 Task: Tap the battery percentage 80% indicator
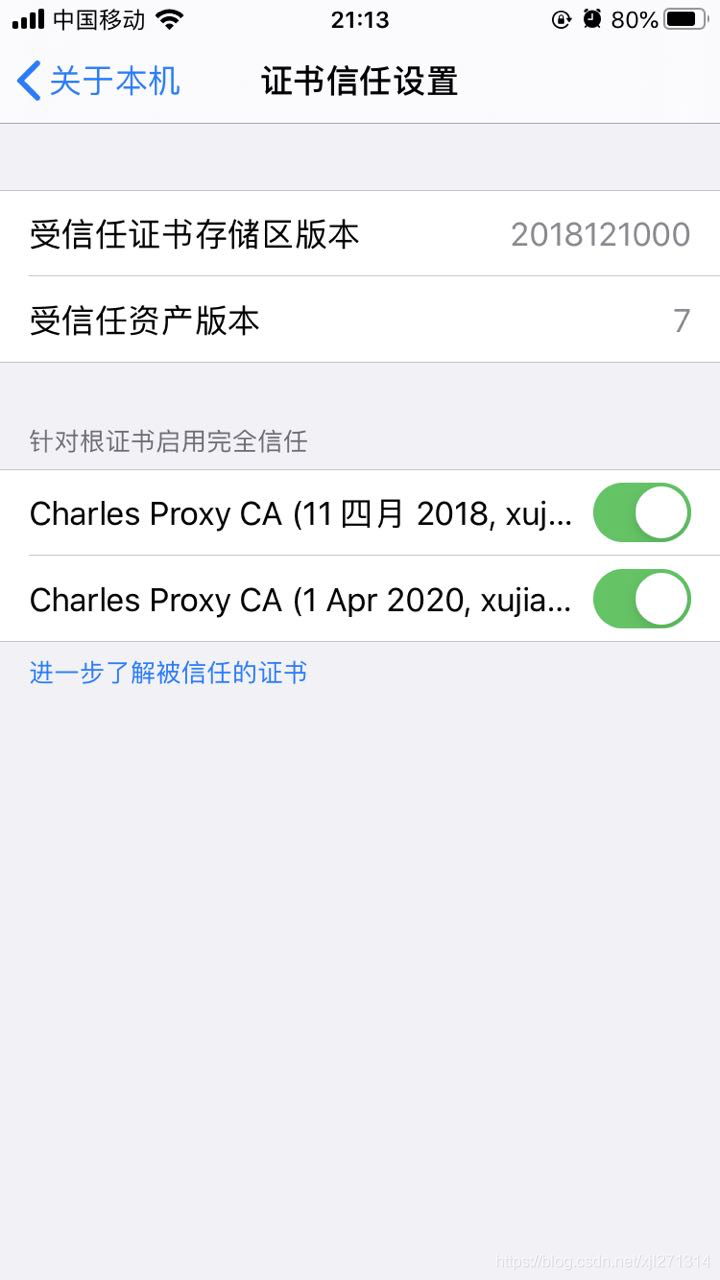click(639, 17)
